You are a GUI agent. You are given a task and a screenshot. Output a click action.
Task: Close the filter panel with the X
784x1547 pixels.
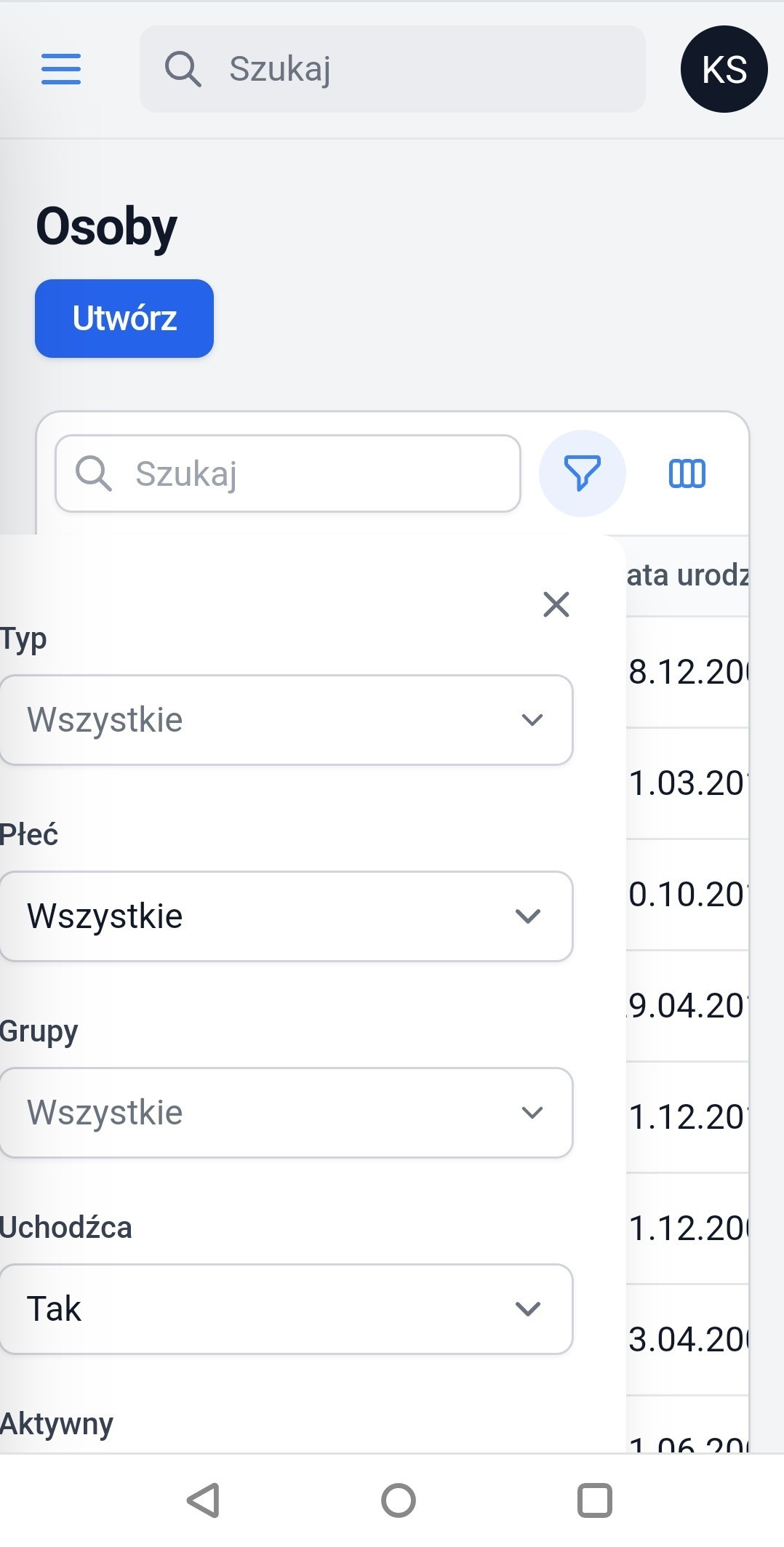click(x=556, y=604)
